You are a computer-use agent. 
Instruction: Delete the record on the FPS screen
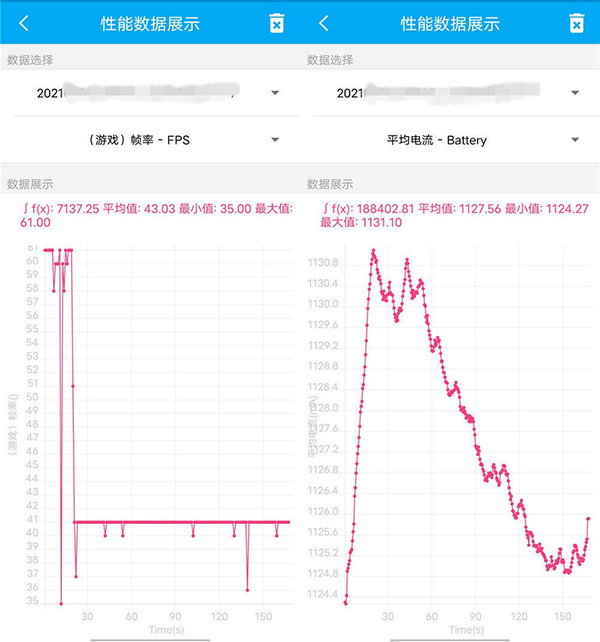277,23
